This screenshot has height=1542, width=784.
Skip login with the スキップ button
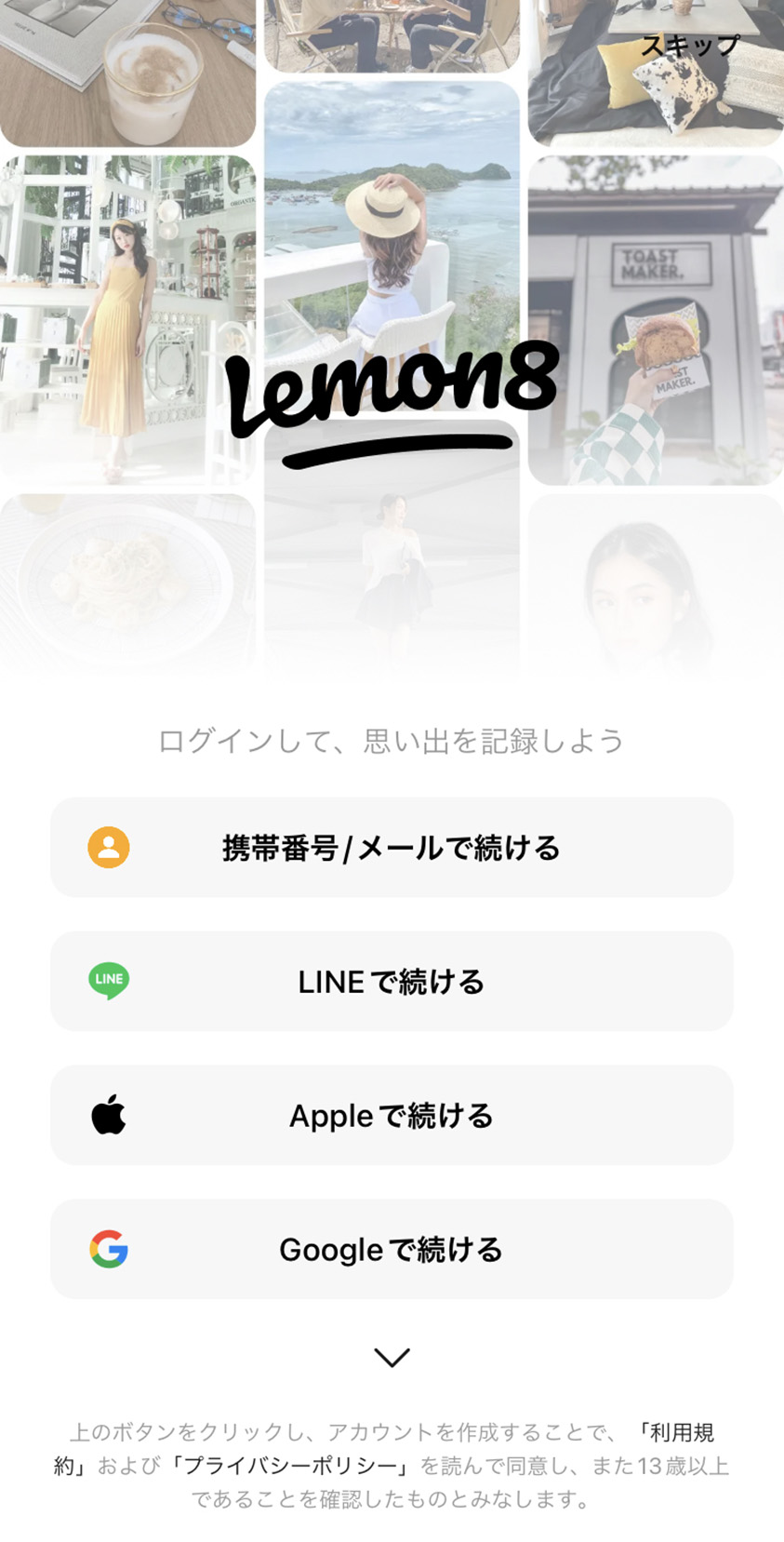coord(689,46)
